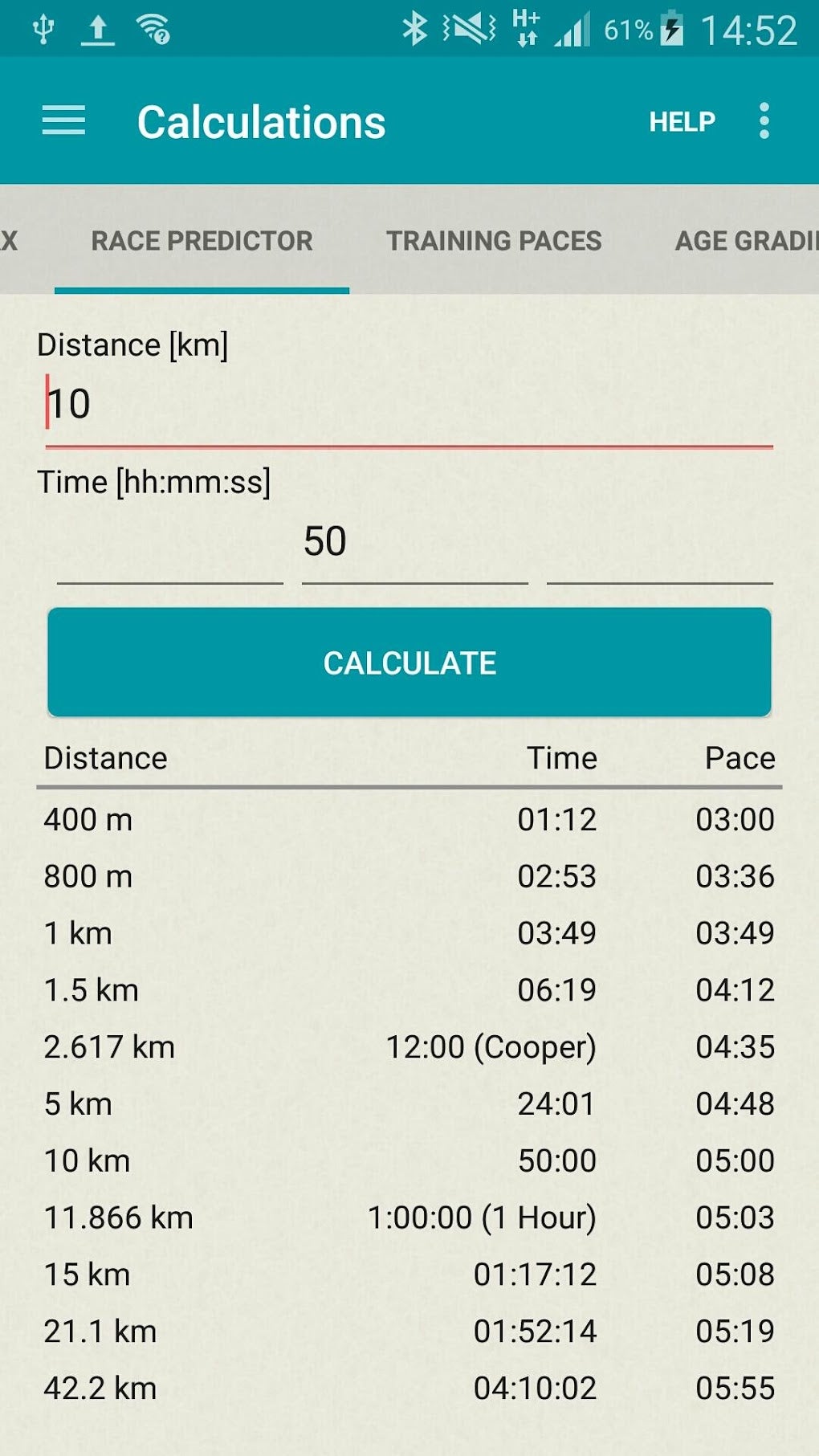Open the HELP page
Viewport: 819px width, 1456px height.
pos(682,122)
